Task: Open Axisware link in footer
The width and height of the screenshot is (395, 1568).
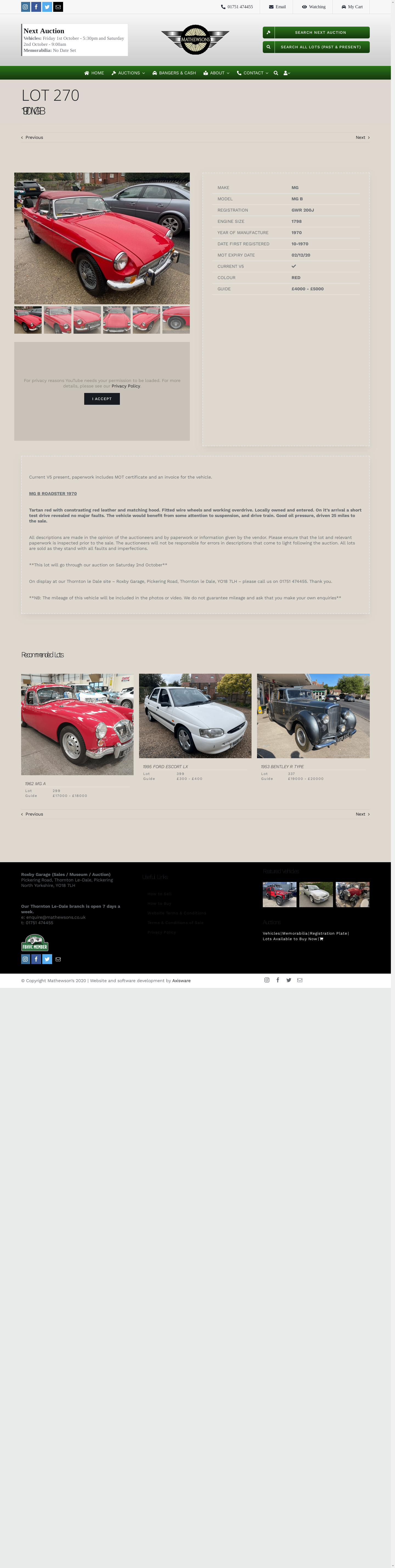Action: point(181,980)
